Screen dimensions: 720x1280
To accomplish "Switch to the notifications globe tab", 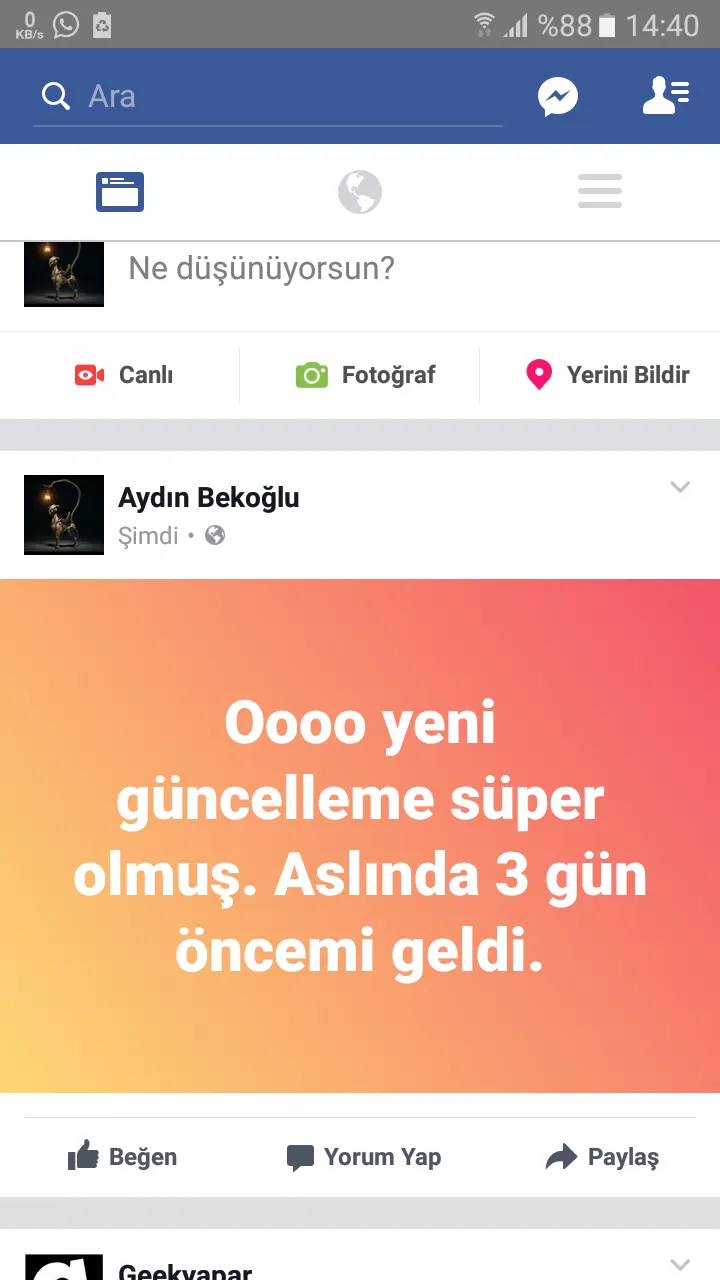I will click(x=360, y=192).
